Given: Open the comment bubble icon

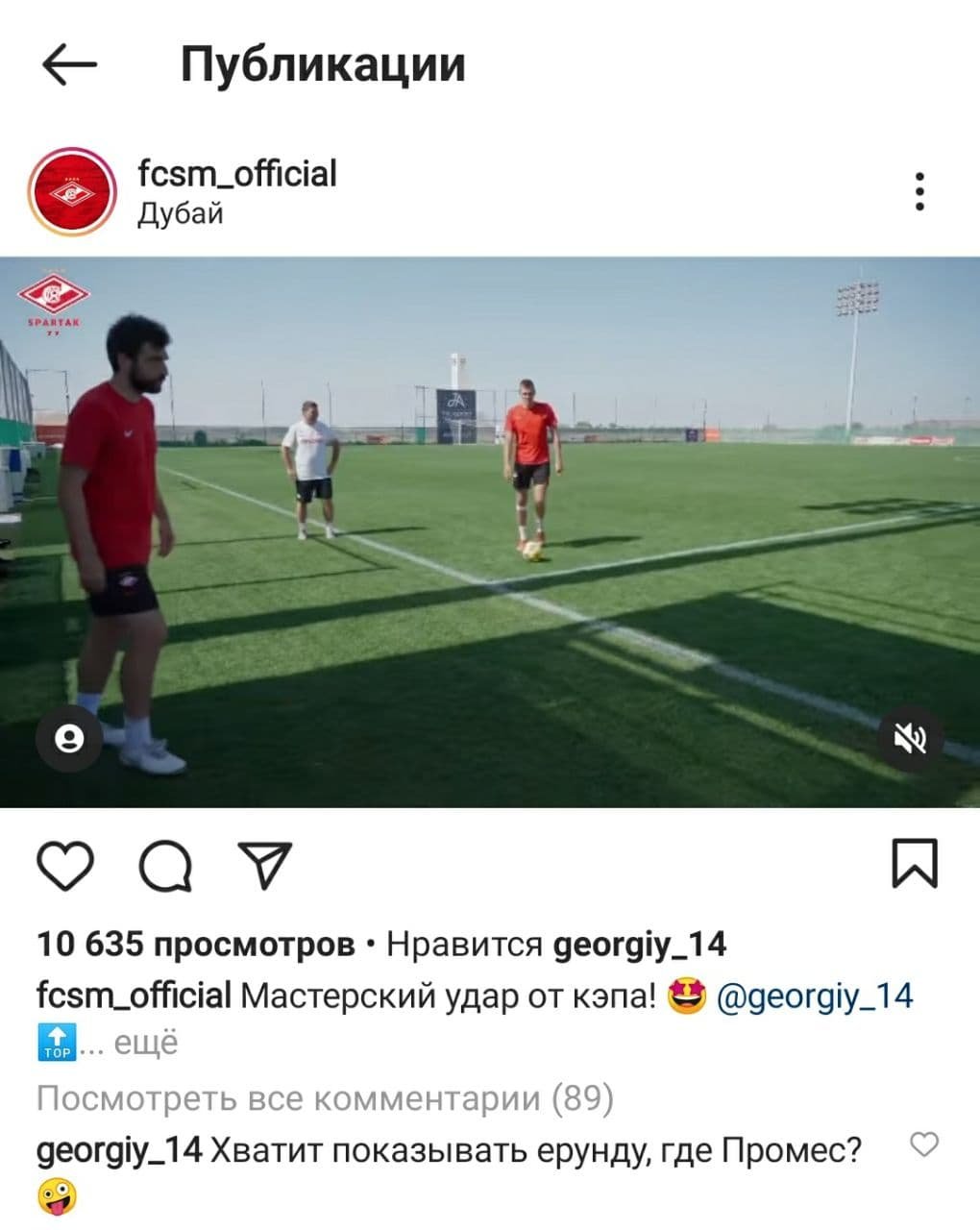Looking at the screenshot, I should click(165, 866).
